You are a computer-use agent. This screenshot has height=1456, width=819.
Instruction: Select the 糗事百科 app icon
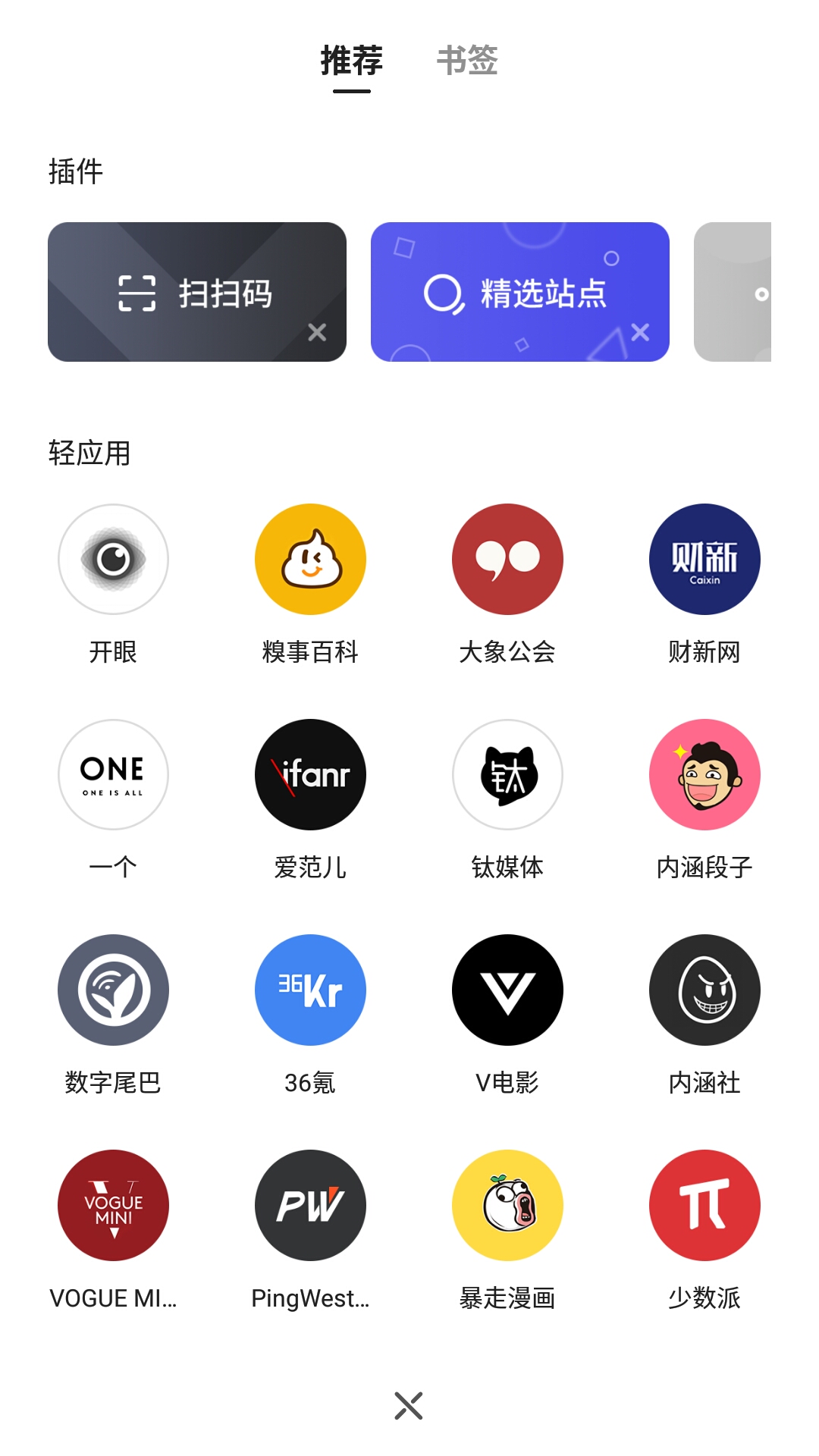[309, 559]
